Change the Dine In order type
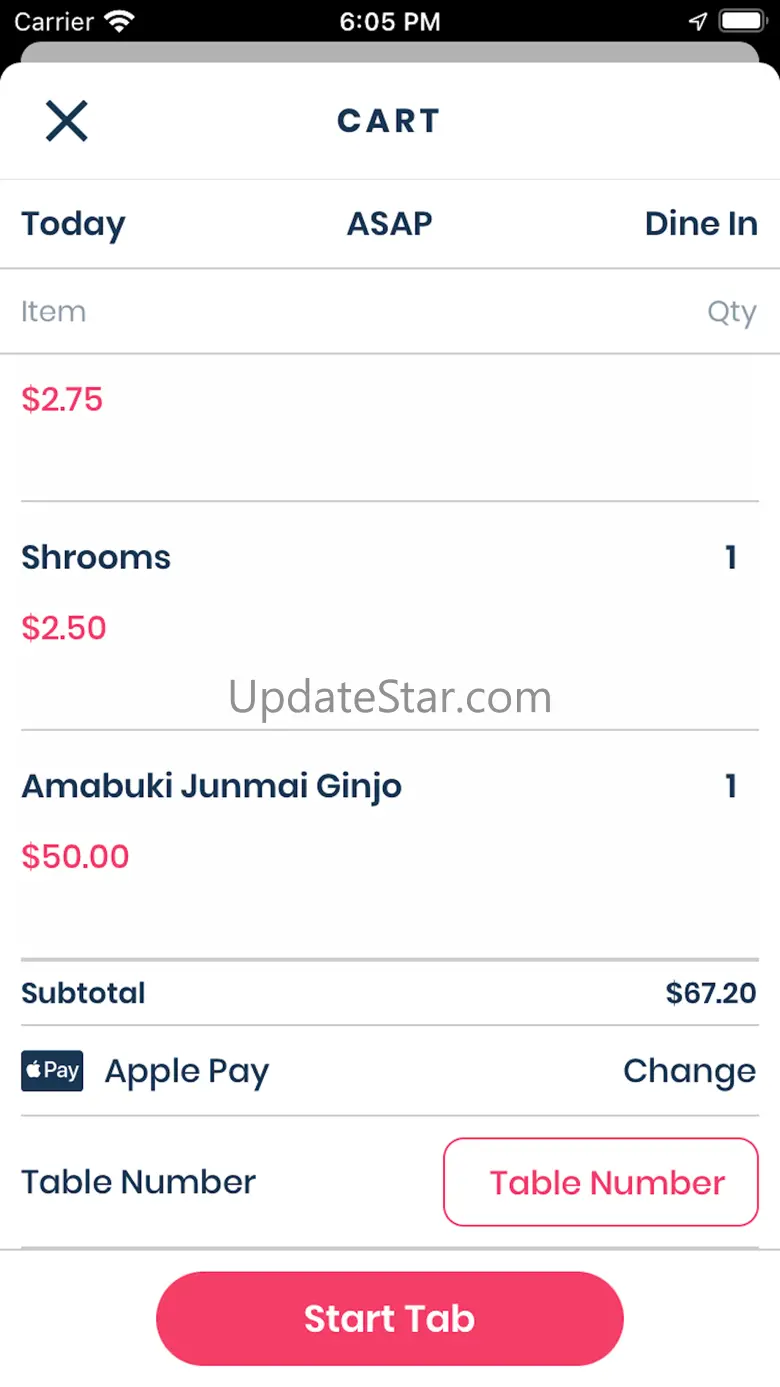This screenshot has height=1387, width=780. point(701,223)
